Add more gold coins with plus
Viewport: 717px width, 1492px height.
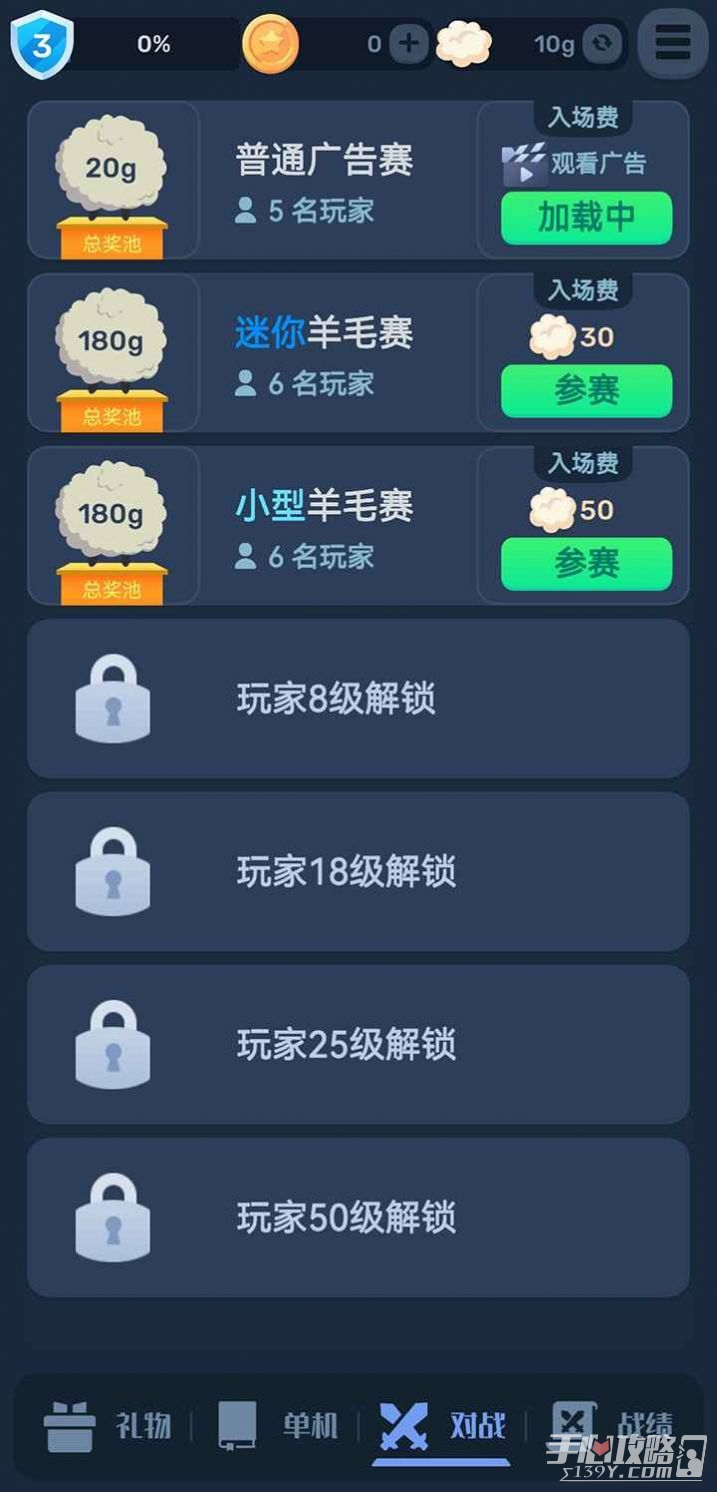point(408,44)
